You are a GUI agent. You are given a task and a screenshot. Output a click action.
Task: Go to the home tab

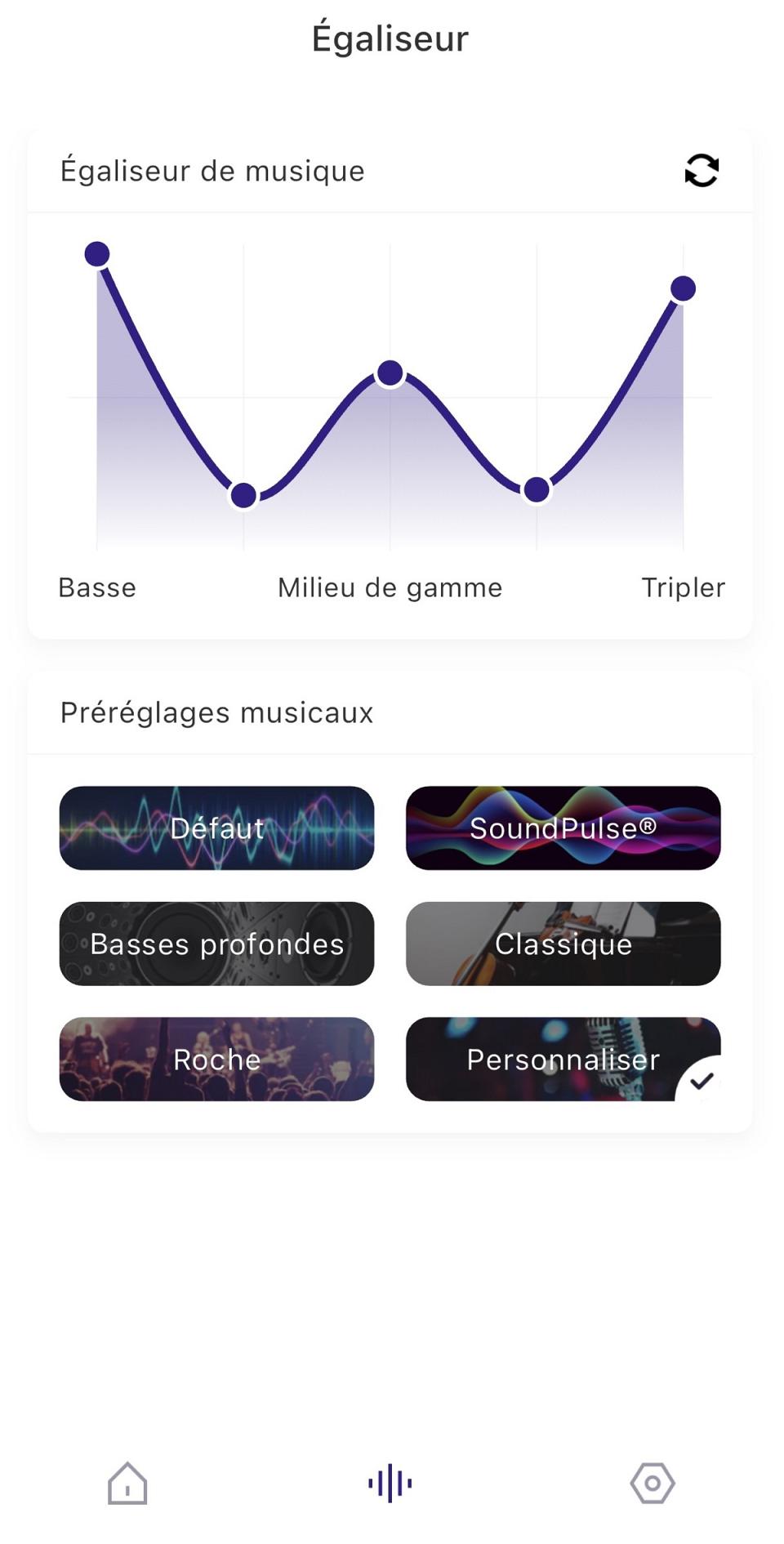127,1483
